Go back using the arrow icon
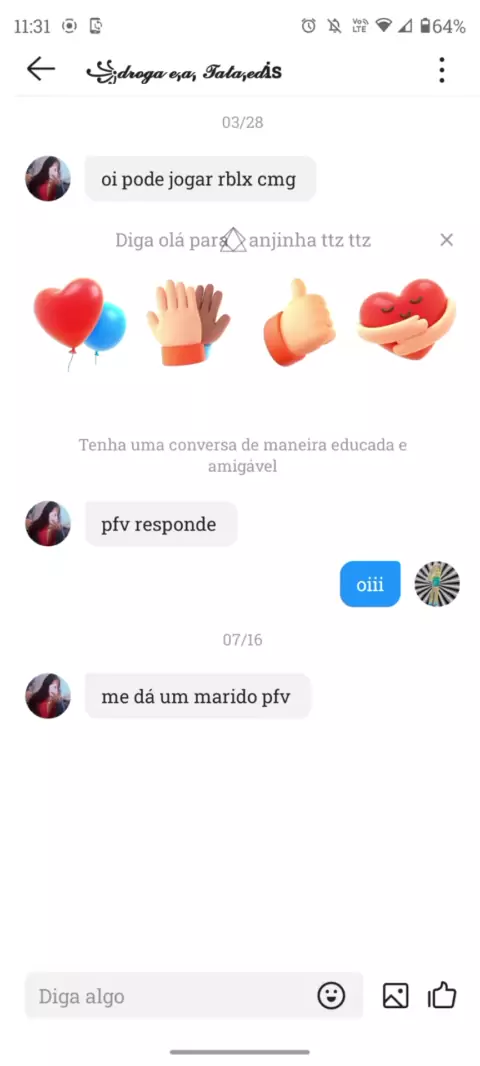The height and width of the screenshot is (1066, 480). 40,69
